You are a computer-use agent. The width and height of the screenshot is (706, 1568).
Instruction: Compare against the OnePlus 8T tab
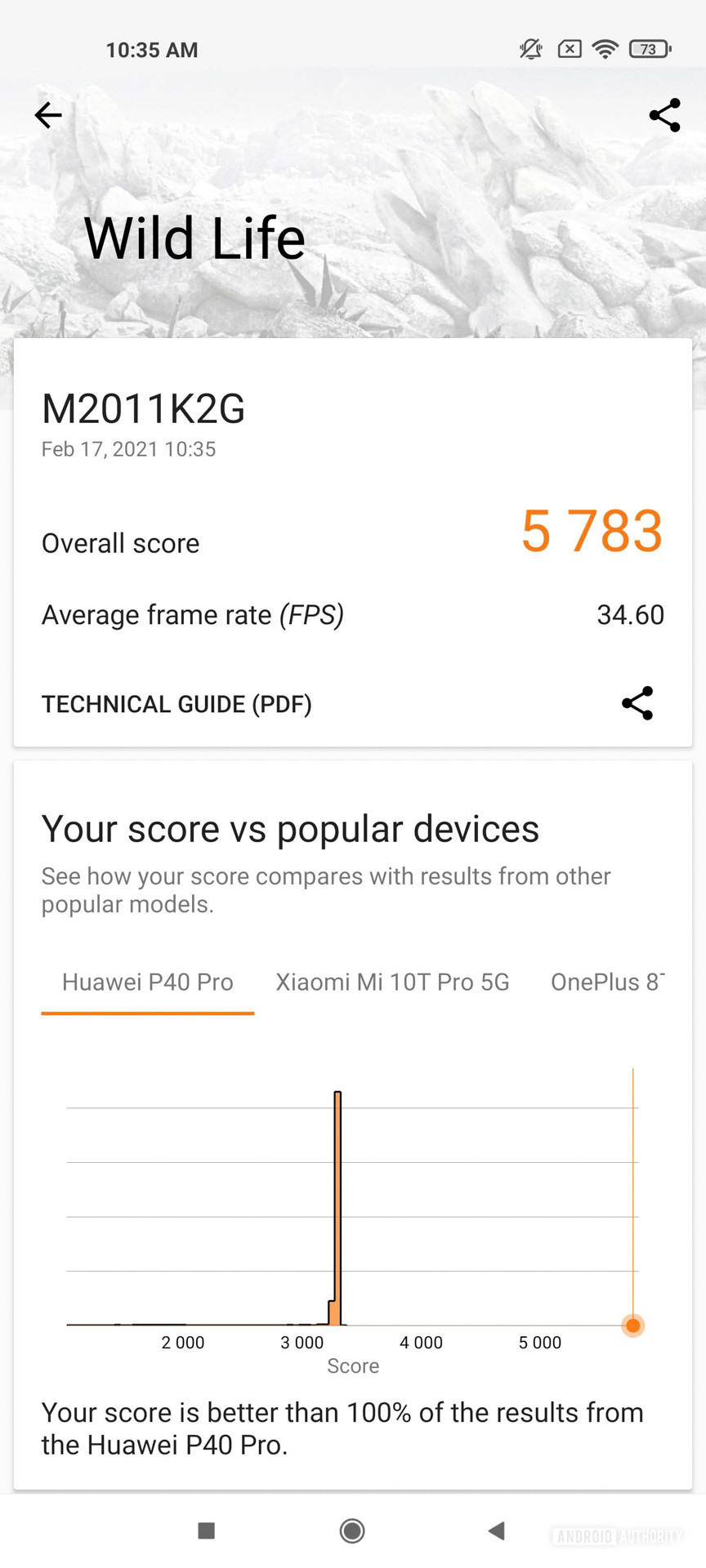[x=606, y=982]
